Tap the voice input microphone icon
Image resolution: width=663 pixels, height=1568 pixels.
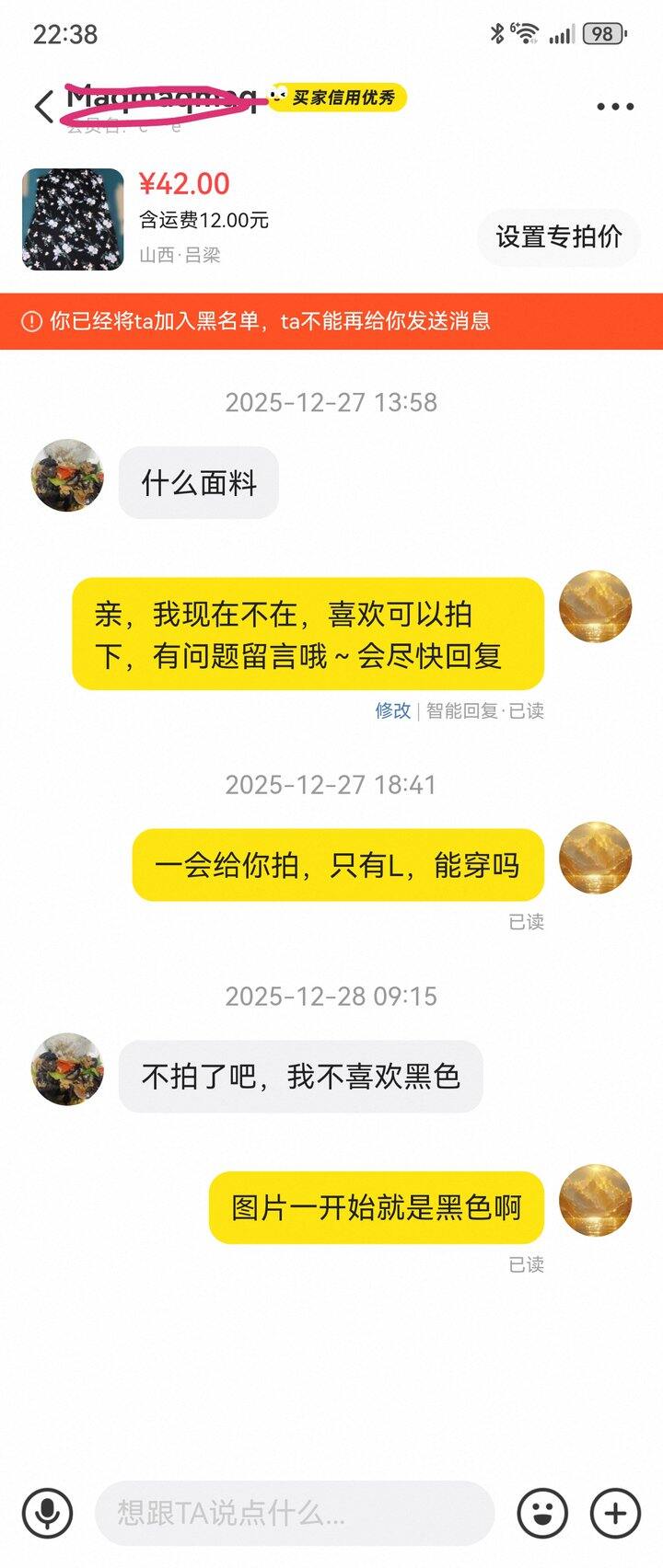(48, 1513)
